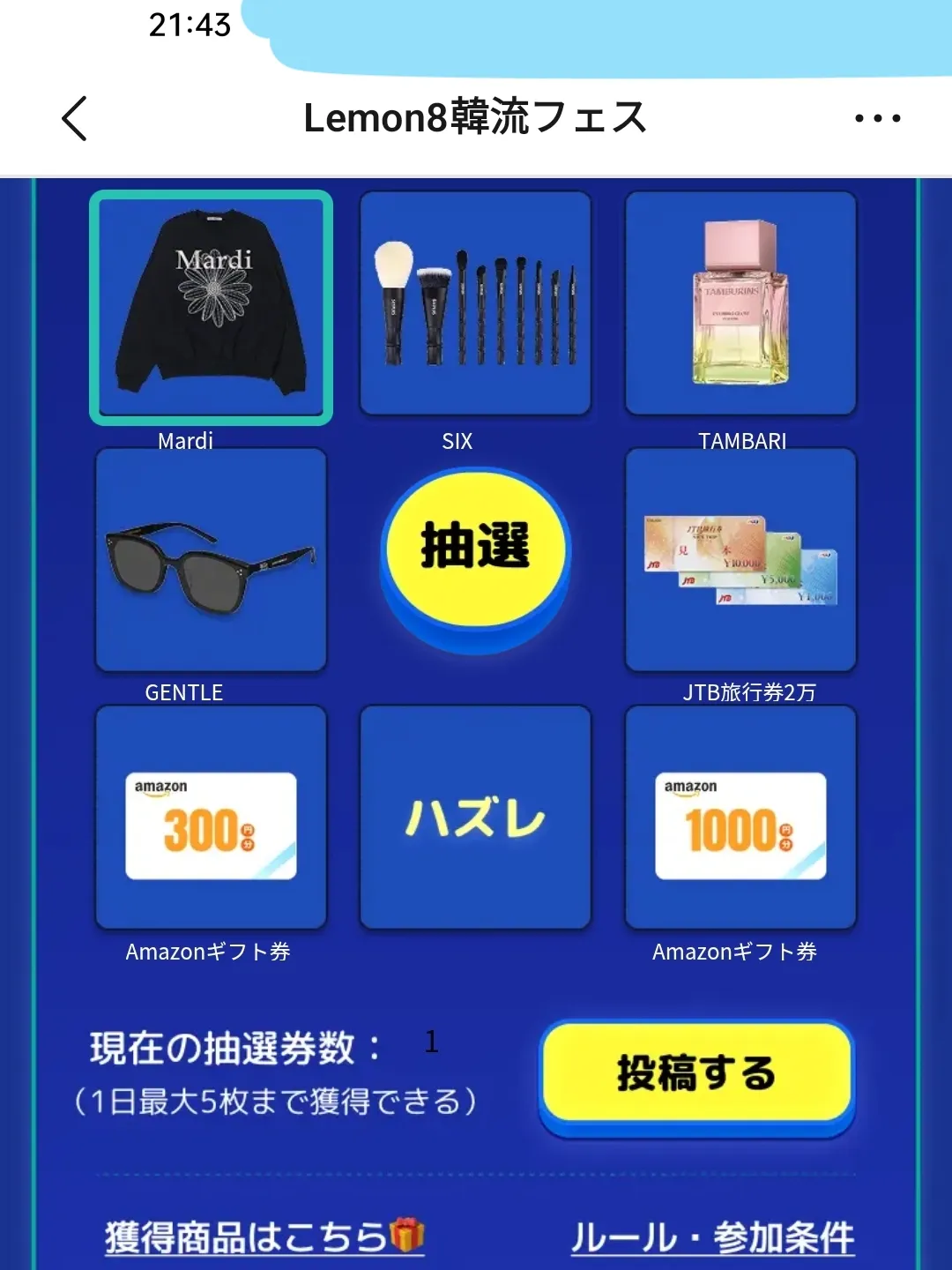Go back using the top-left arrow
This screenshot has height=1270, width=952.
(x=75, y=118)
